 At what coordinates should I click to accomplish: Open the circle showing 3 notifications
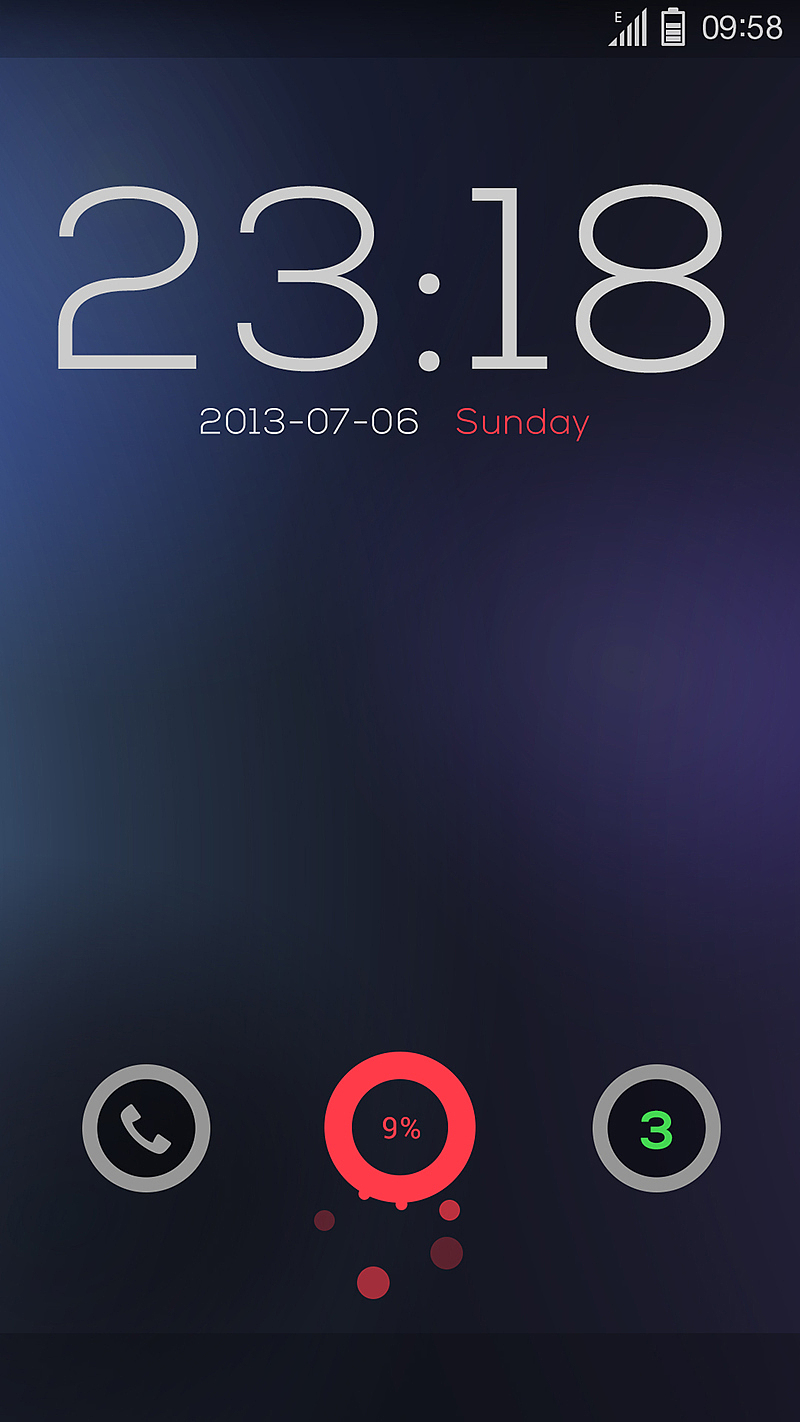pos(656,1128)
